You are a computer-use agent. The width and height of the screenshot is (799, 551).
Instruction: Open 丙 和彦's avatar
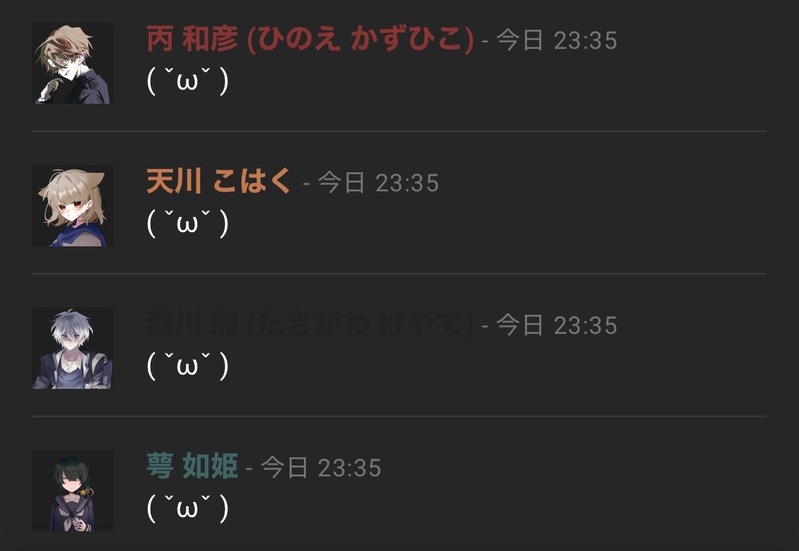click(72, 64)
